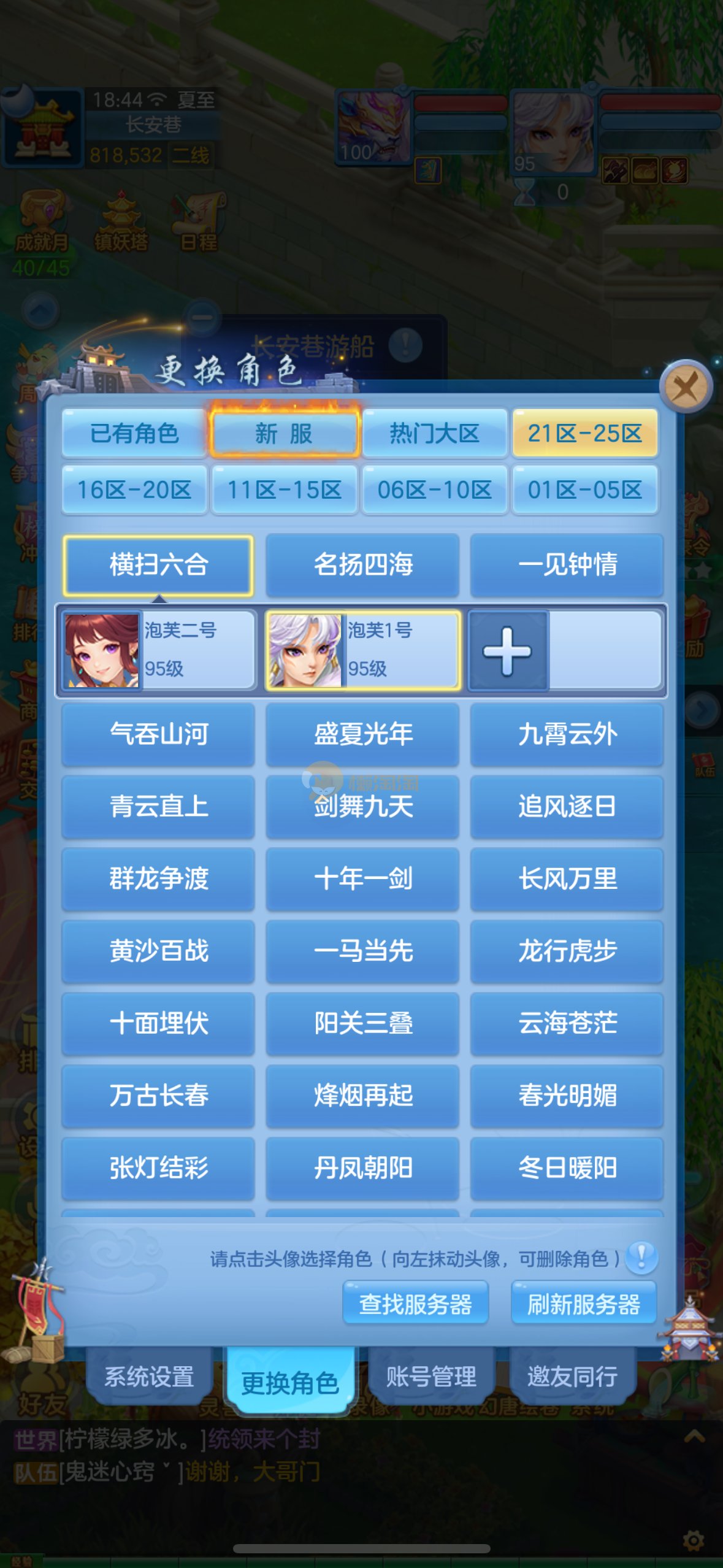Screen dimensions: 723x1568
Task: Show servers for 16区-20区
Action: click(x=134, y=490)
